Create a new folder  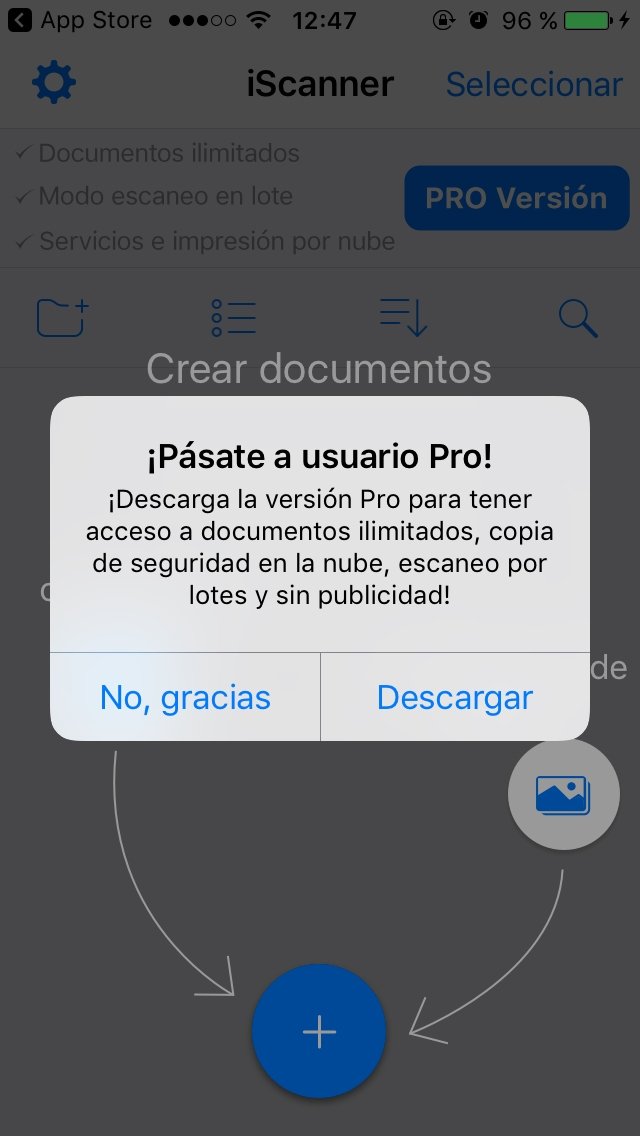point(62,317)
